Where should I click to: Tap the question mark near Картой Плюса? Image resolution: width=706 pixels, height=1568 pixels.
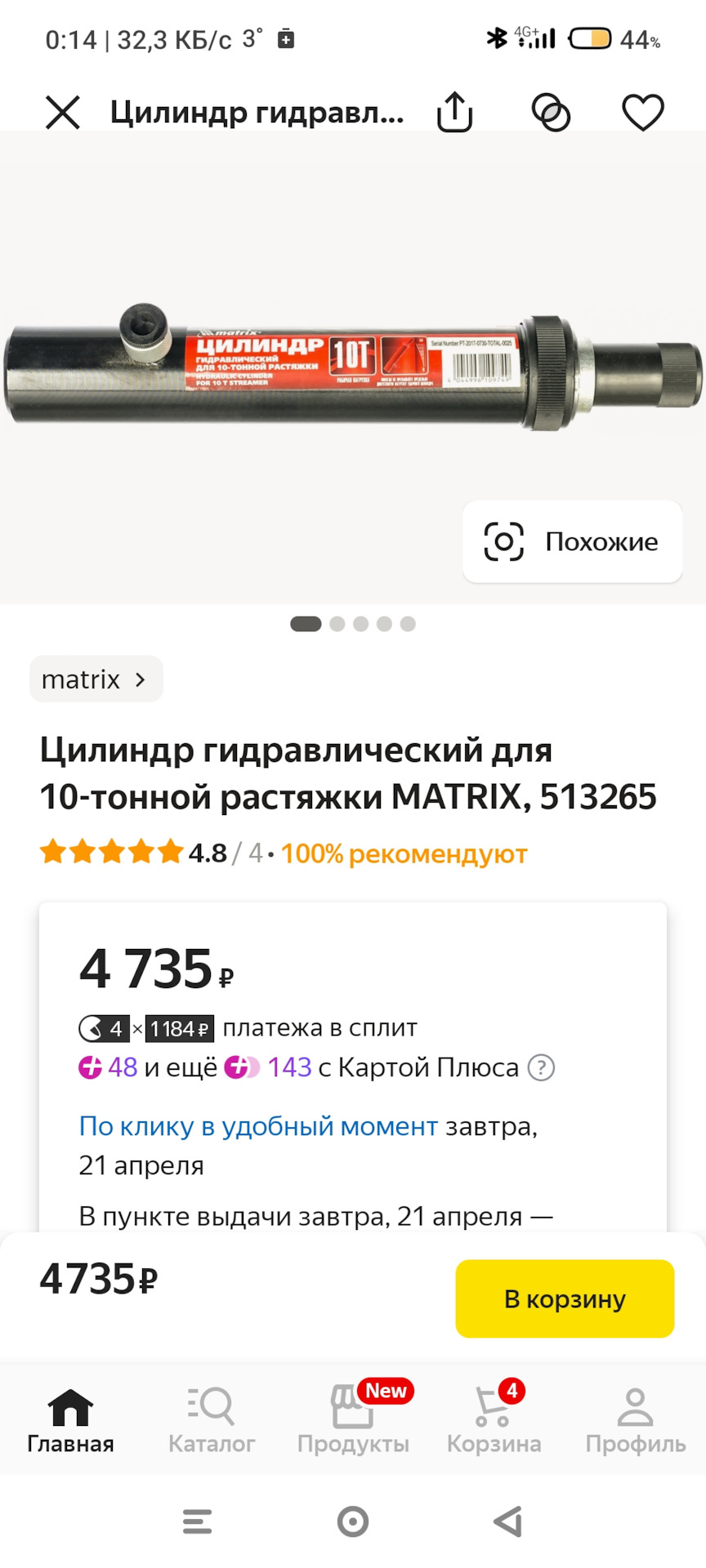[x=541, y=1067]
